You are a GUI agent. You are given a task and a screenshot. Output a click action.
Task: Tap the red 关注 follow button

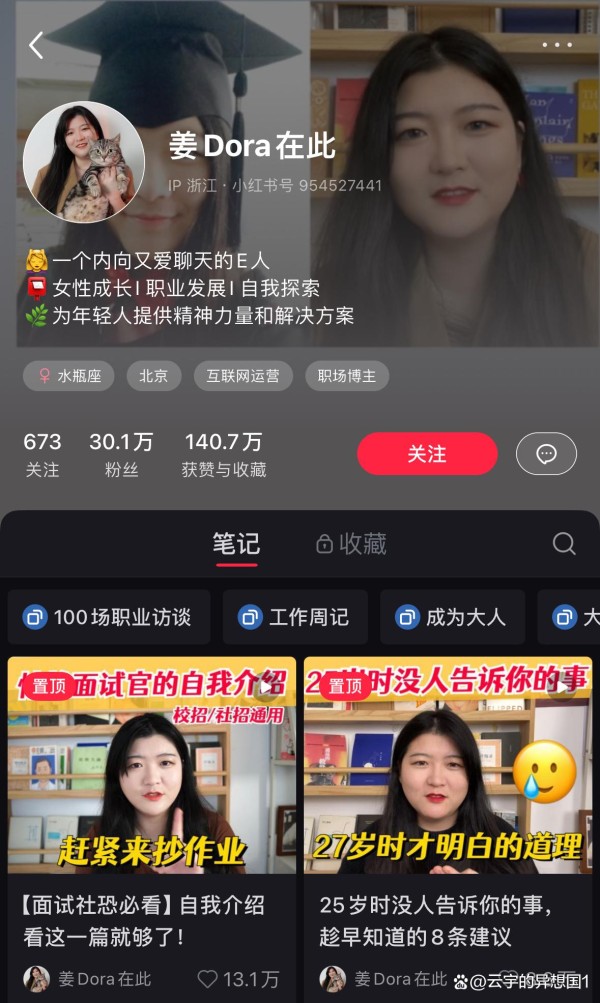pos(427,454)
